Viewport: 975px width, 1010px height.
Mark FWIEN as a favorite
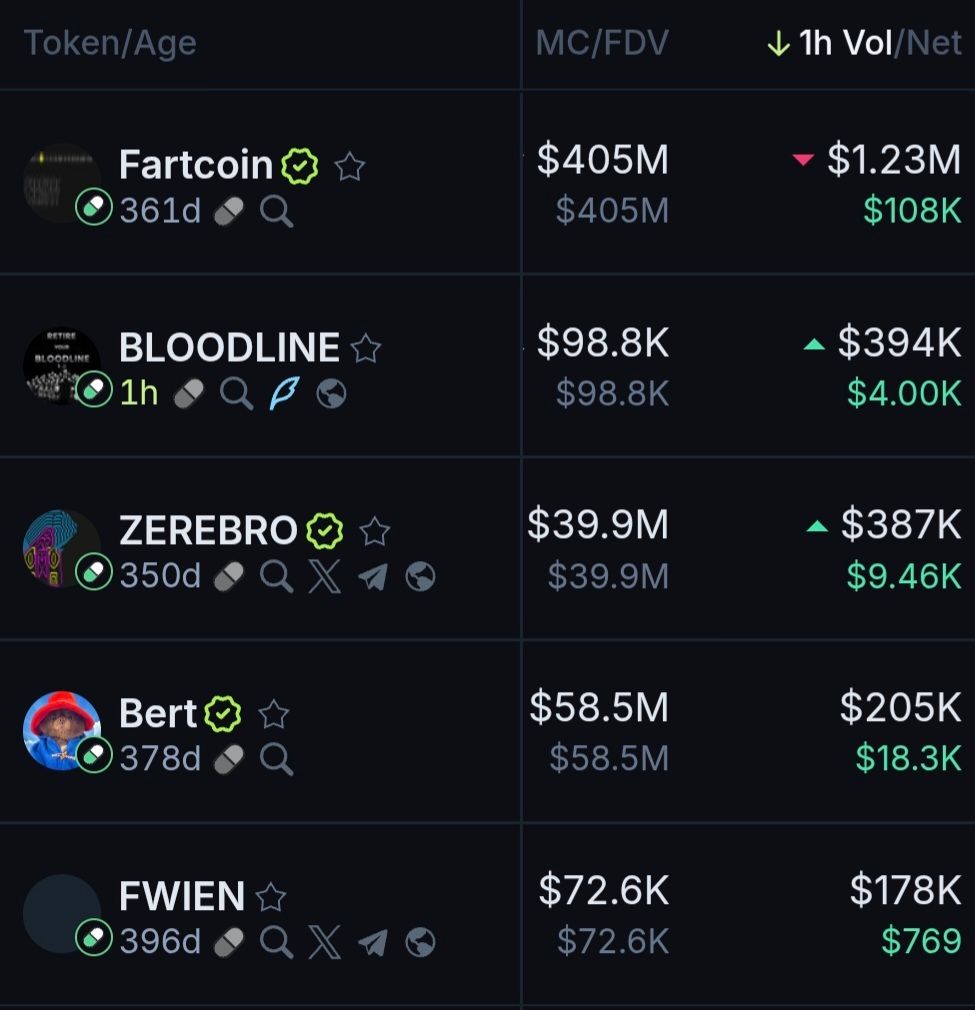(270, 897)
